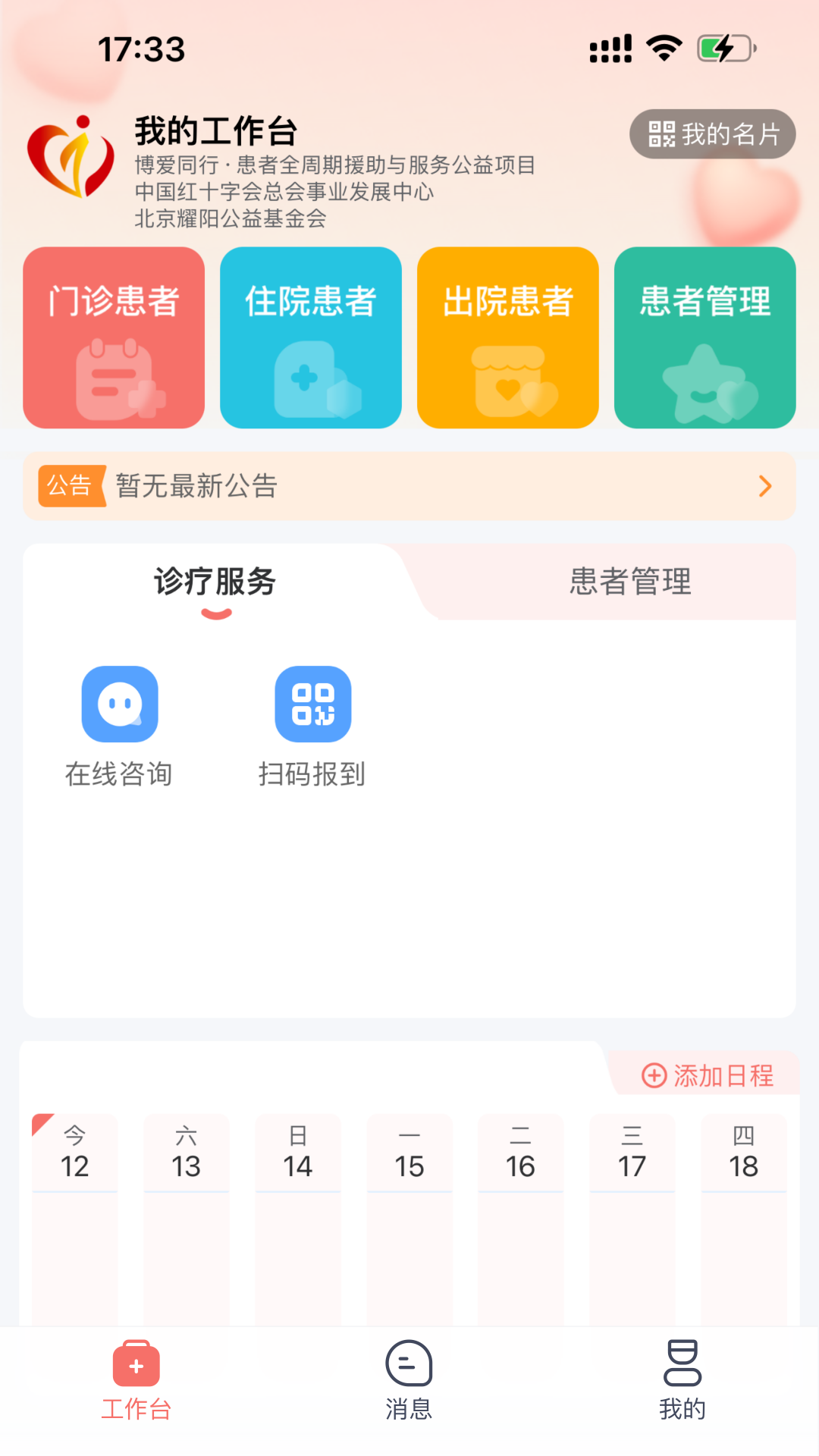Select Thursday 18 in the calendar
Viewport: 819px width, 1456px height.
coord(744,1153)
